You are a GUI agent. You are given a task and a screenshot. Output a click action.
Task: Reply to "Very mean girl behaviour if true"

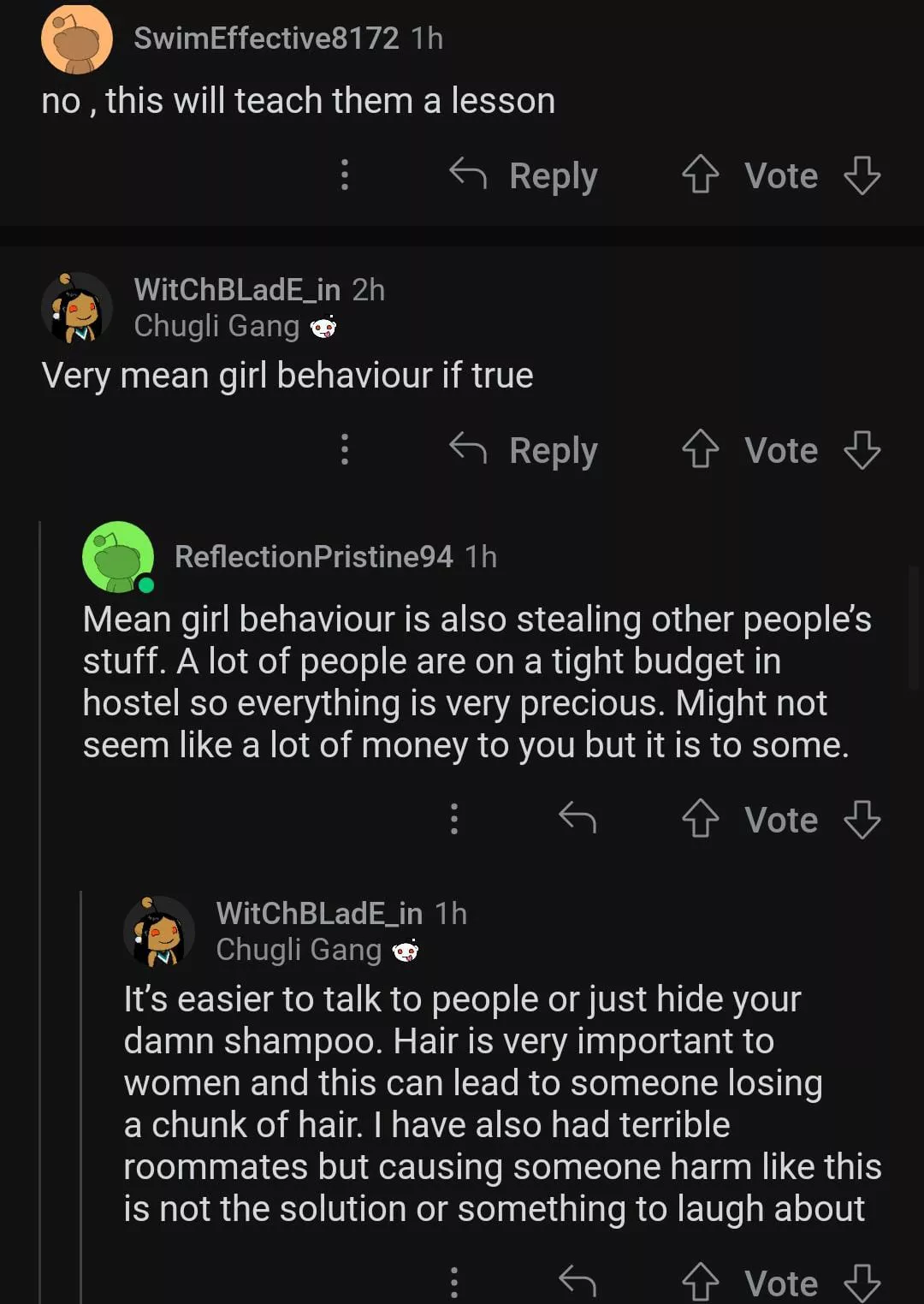pyautogui.click(x=524, y=450)
